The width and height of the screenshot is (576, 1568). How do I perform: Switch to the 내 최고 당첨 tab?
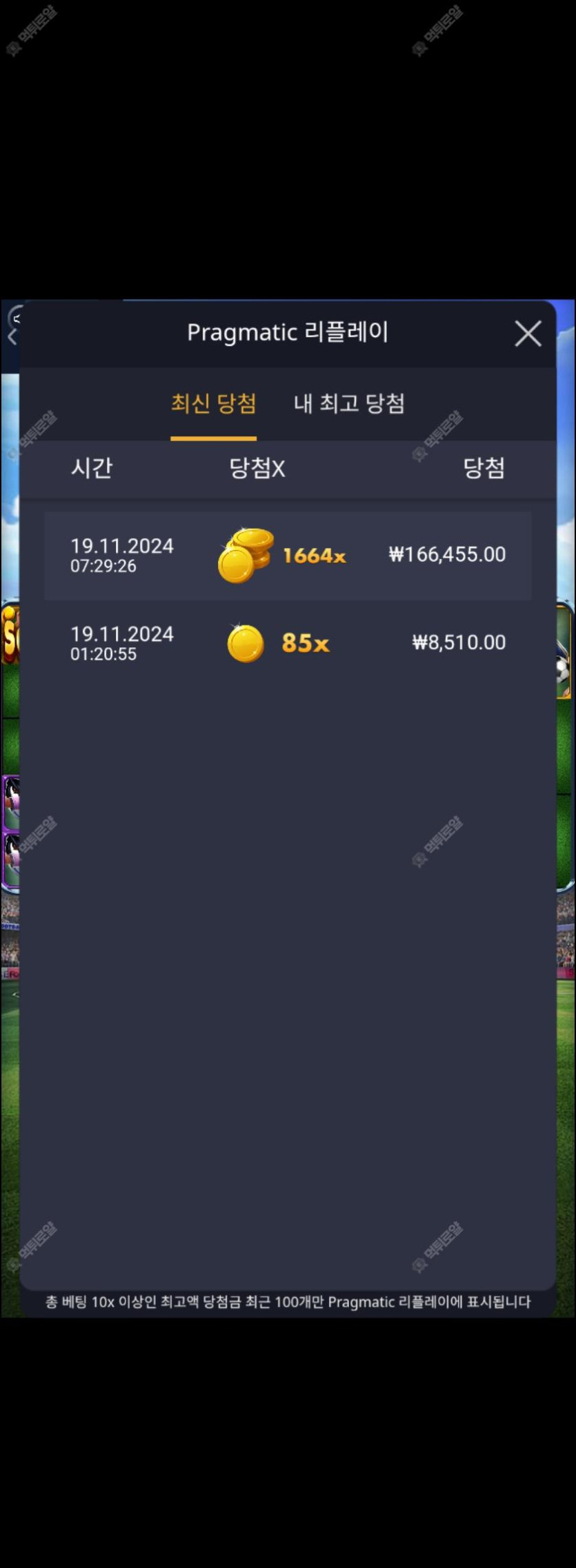click(349, 404)
